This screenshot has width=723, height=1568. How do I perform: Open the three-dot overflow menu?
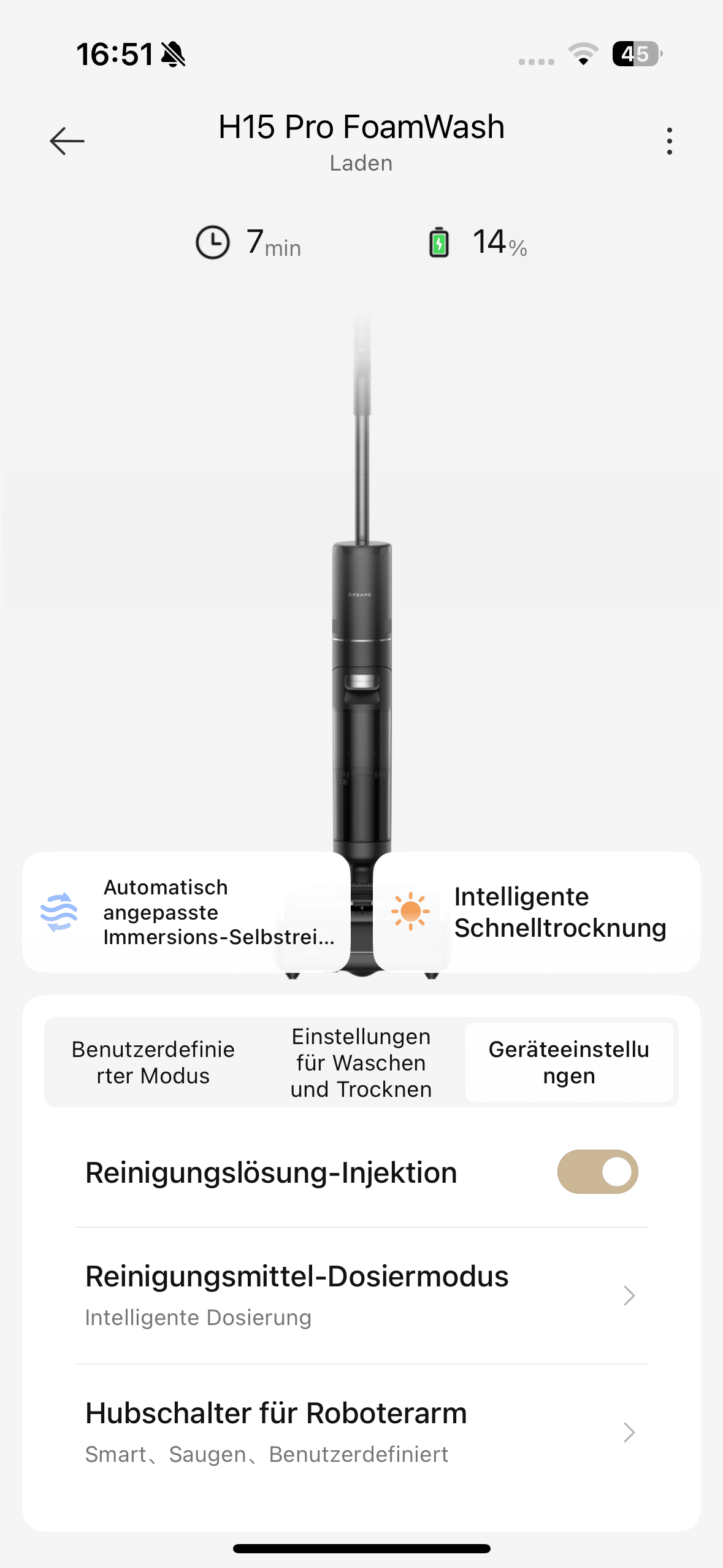pos(669,141)
